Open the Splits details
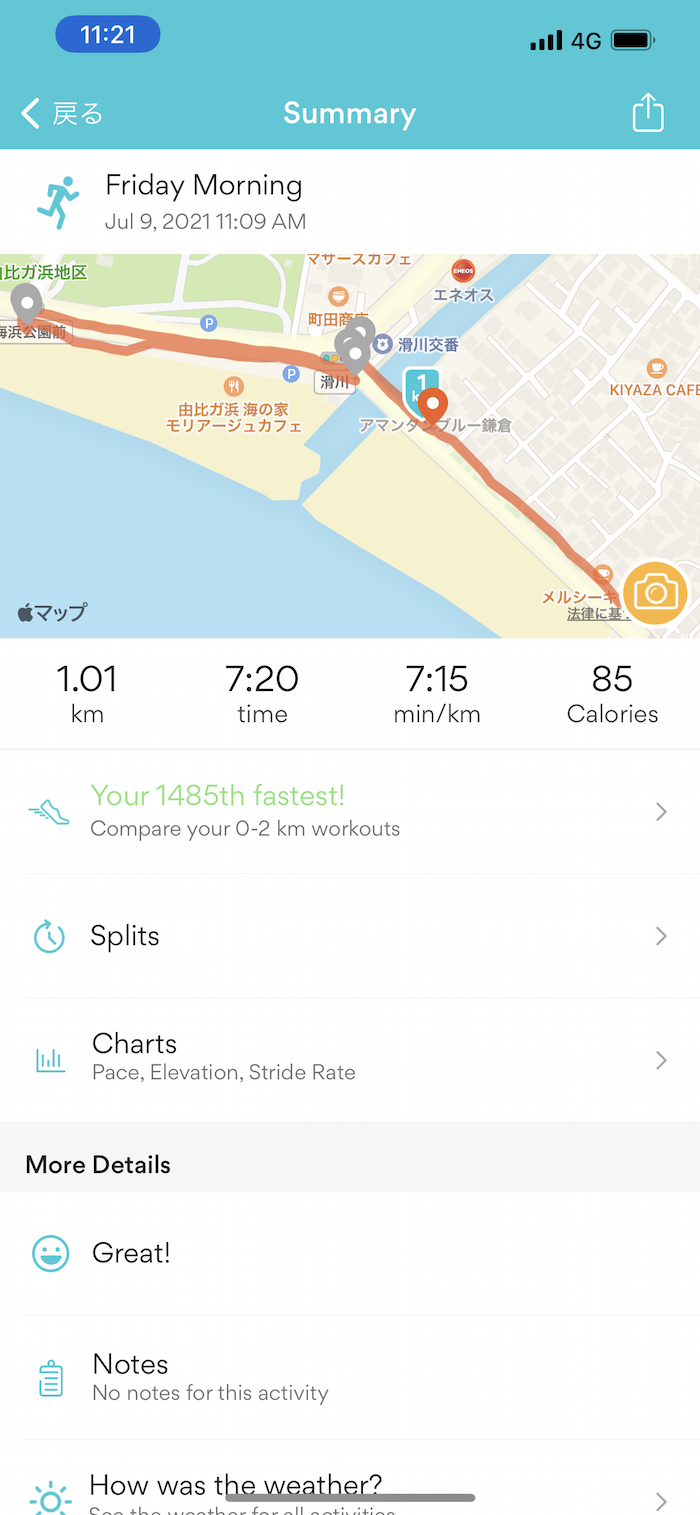This screenshot has height=1515, width=700. click(349, 936)
